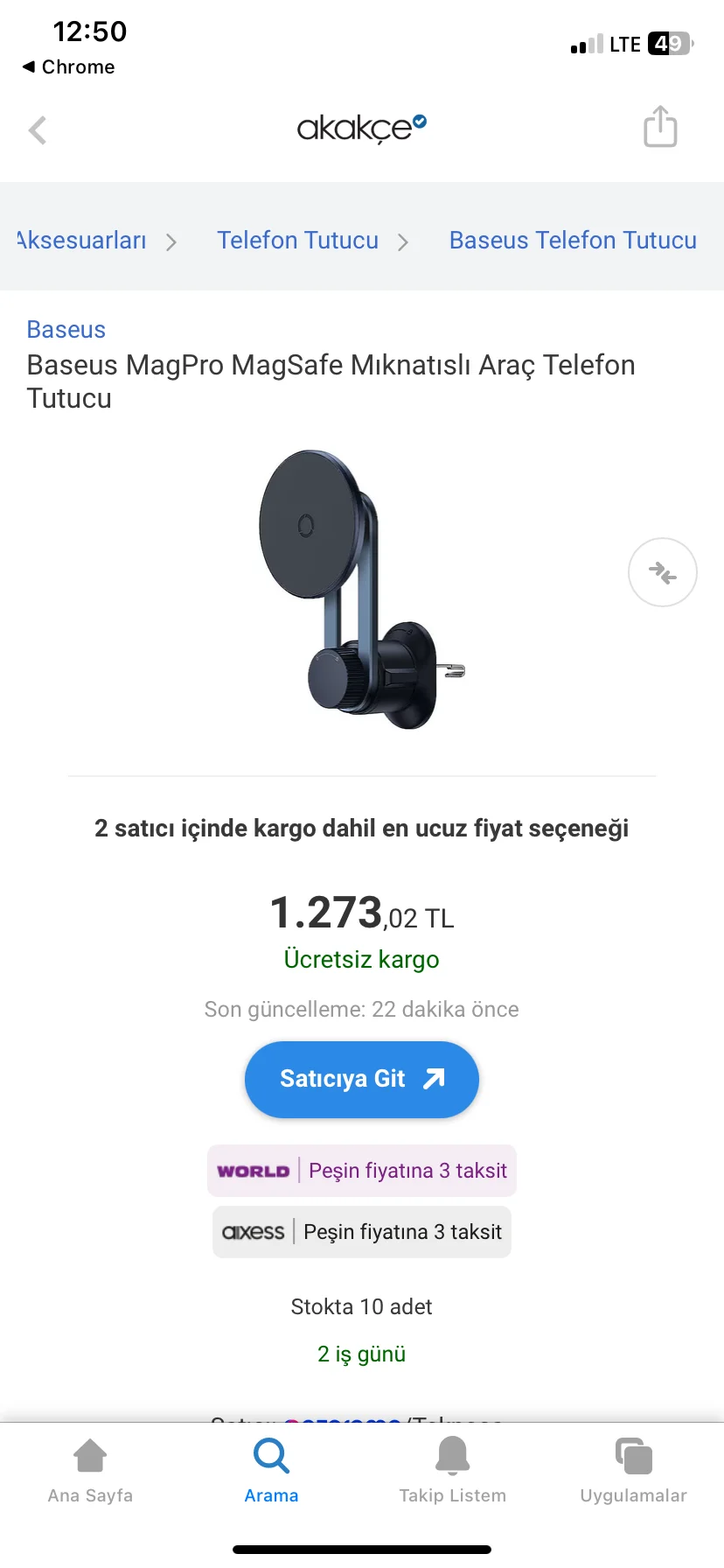Switch to Takip Listem tab
The image size is (724, 1568).
(x=452, y=1470)
